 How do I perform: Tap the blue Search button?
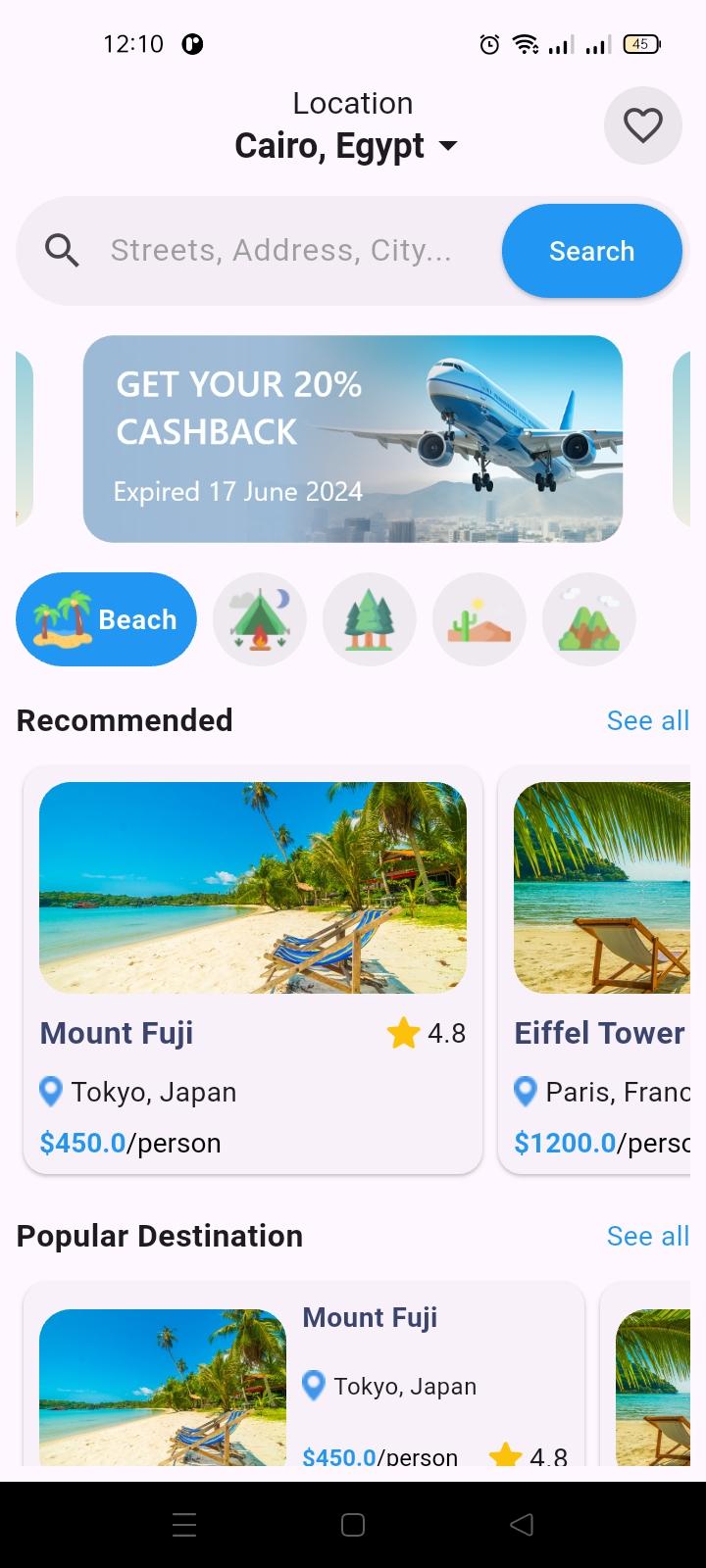(591, 251)
